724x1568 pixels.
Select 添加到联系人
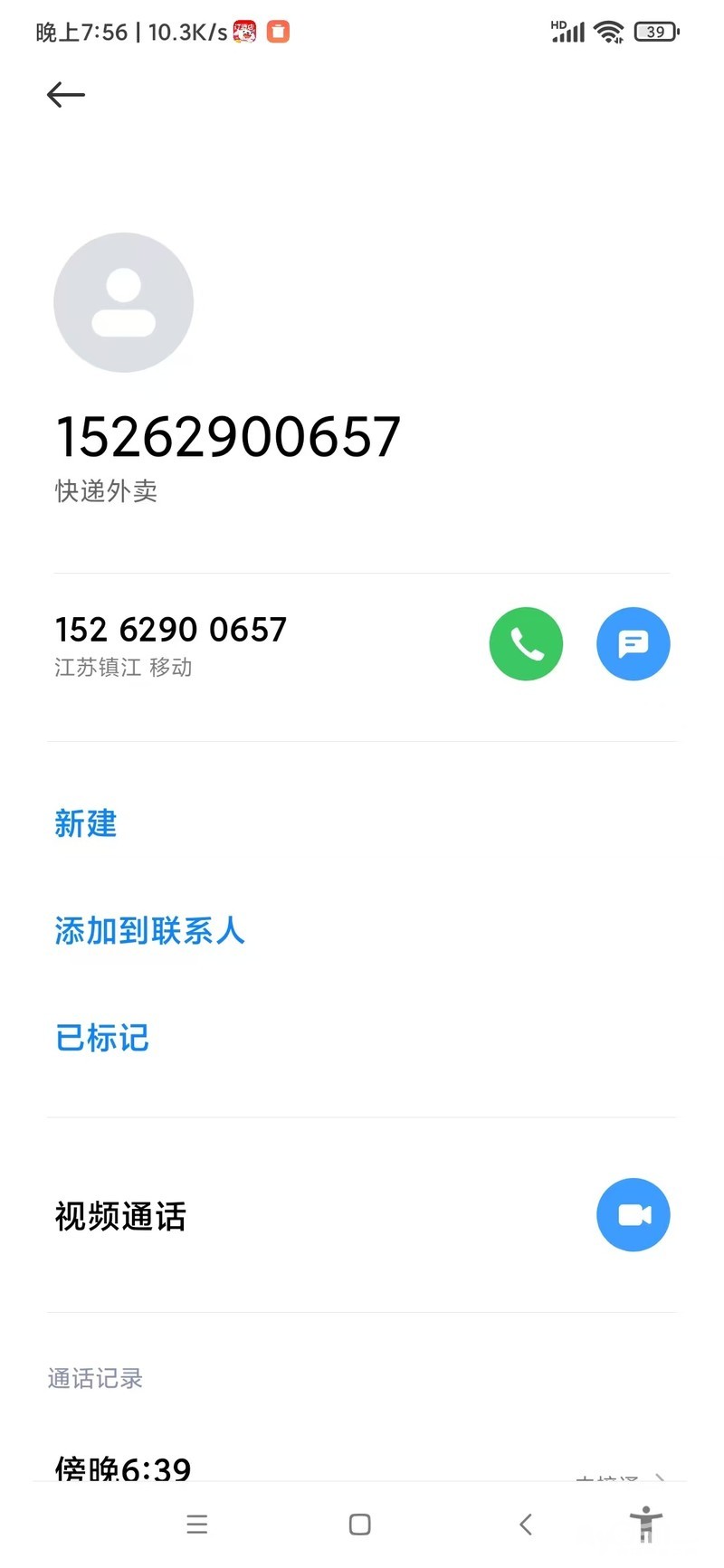click(150, 930)
